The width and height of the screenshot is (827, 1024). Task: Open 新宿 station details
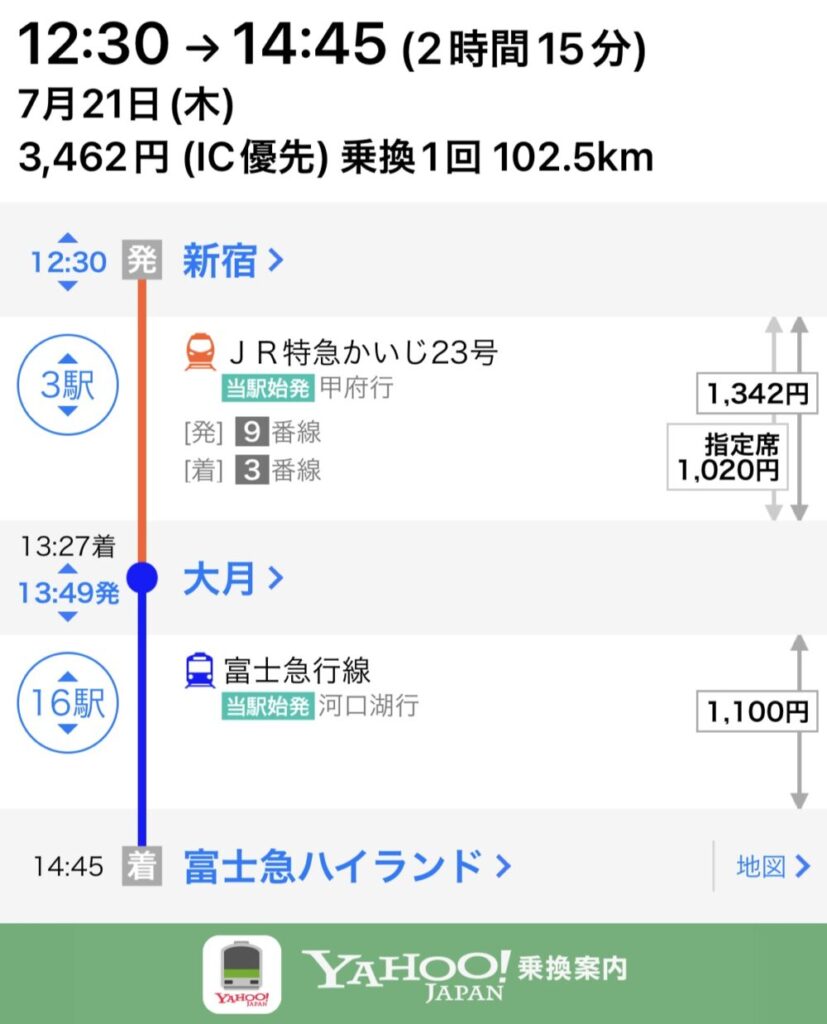[x=233, y=262]
